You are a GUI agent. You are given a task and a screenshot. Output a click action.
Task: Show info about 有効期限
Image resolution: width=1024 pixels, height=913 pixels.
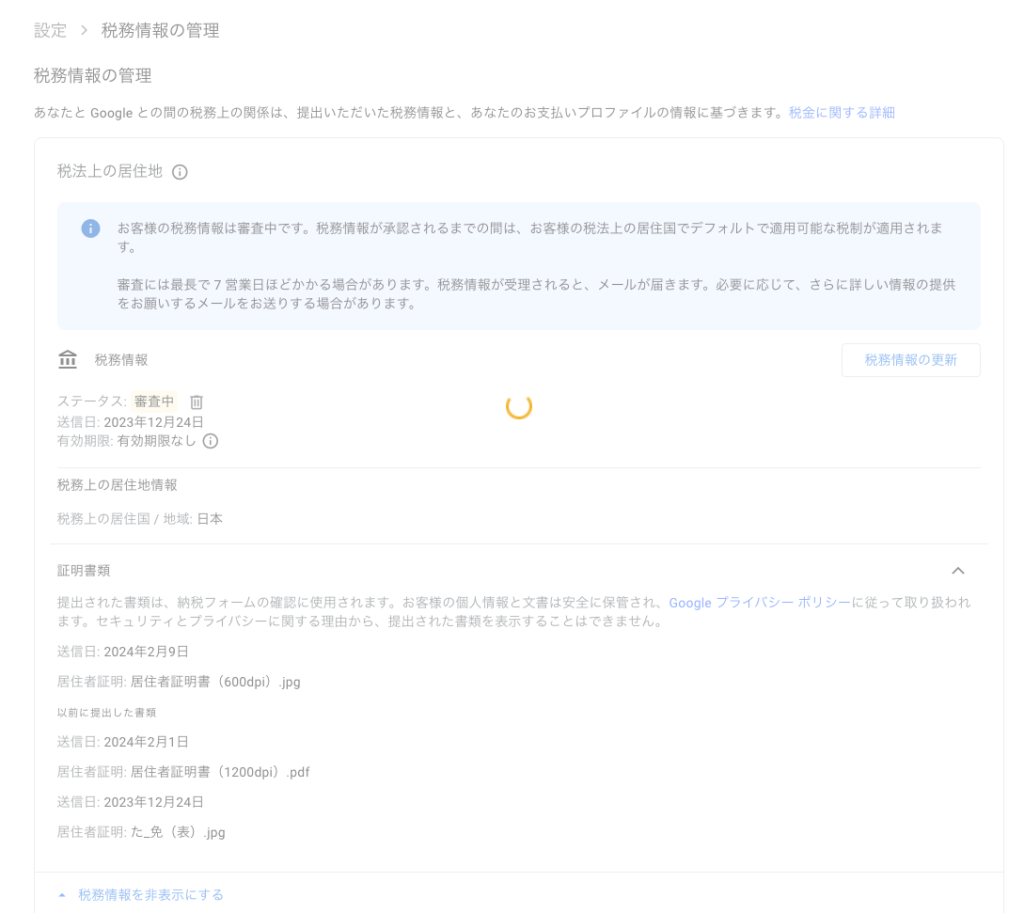[x=210, y=441]
